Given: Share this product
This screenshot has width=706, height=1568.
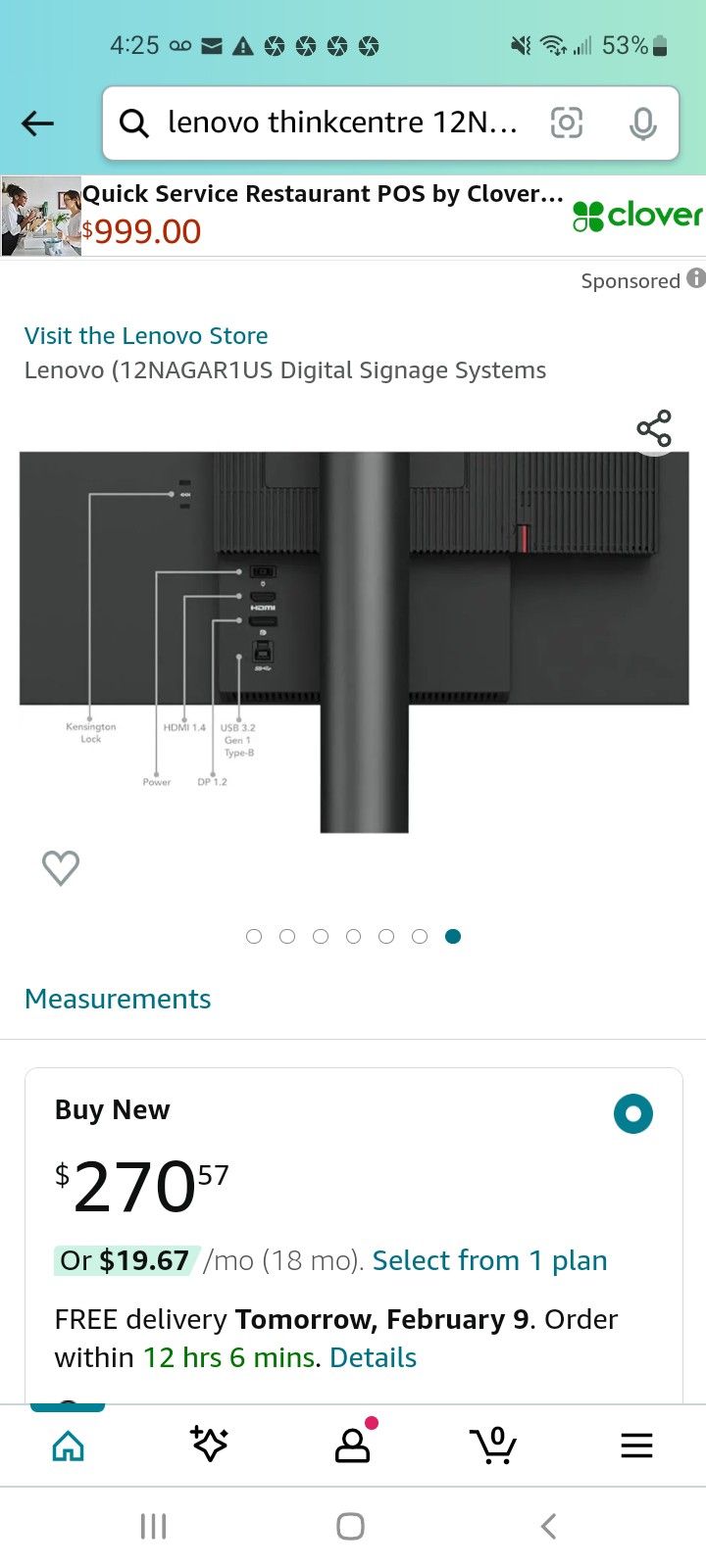Looking at the screenshot, I should tap(654, 429).
